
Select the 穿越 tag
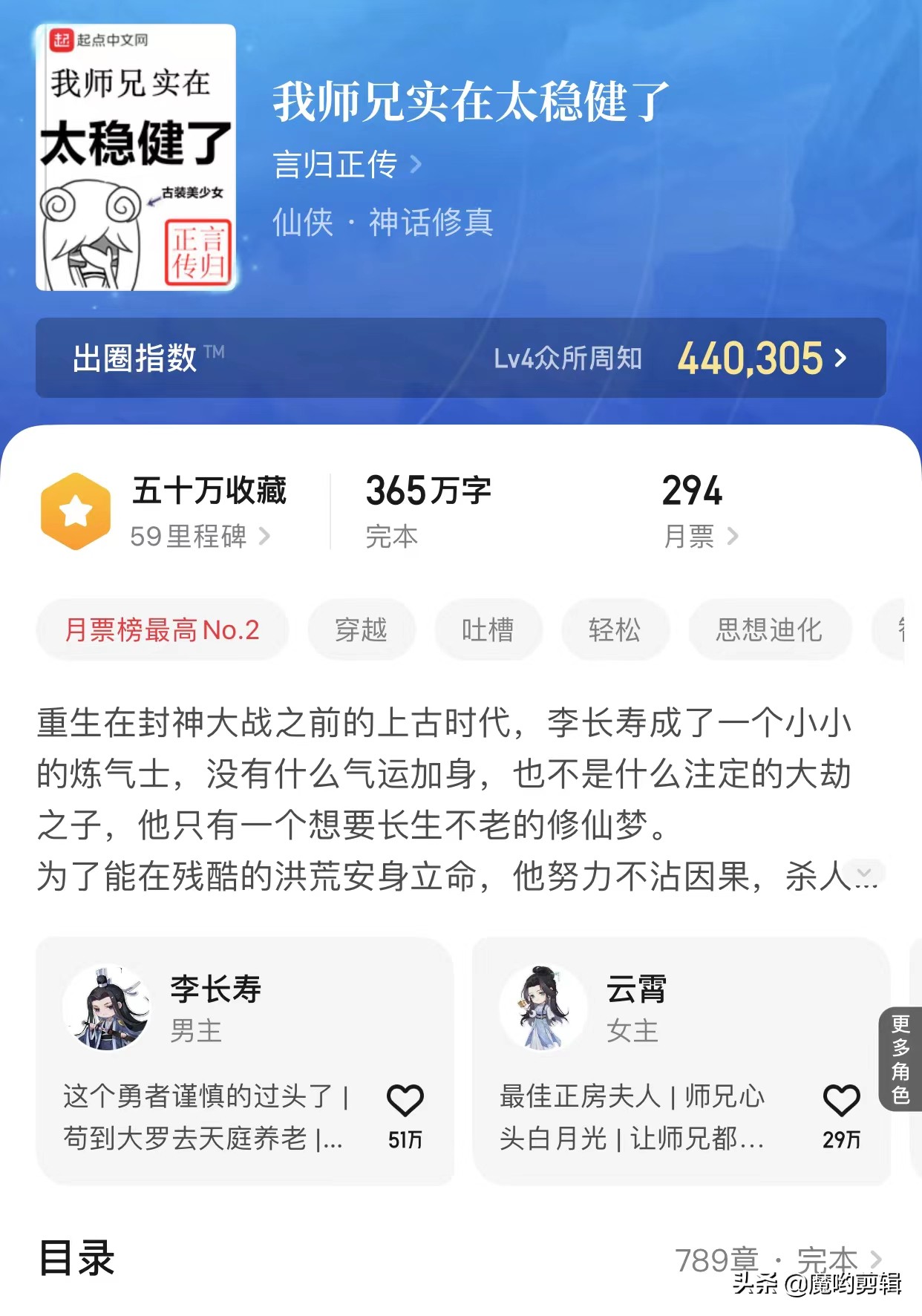coord(361,629)
